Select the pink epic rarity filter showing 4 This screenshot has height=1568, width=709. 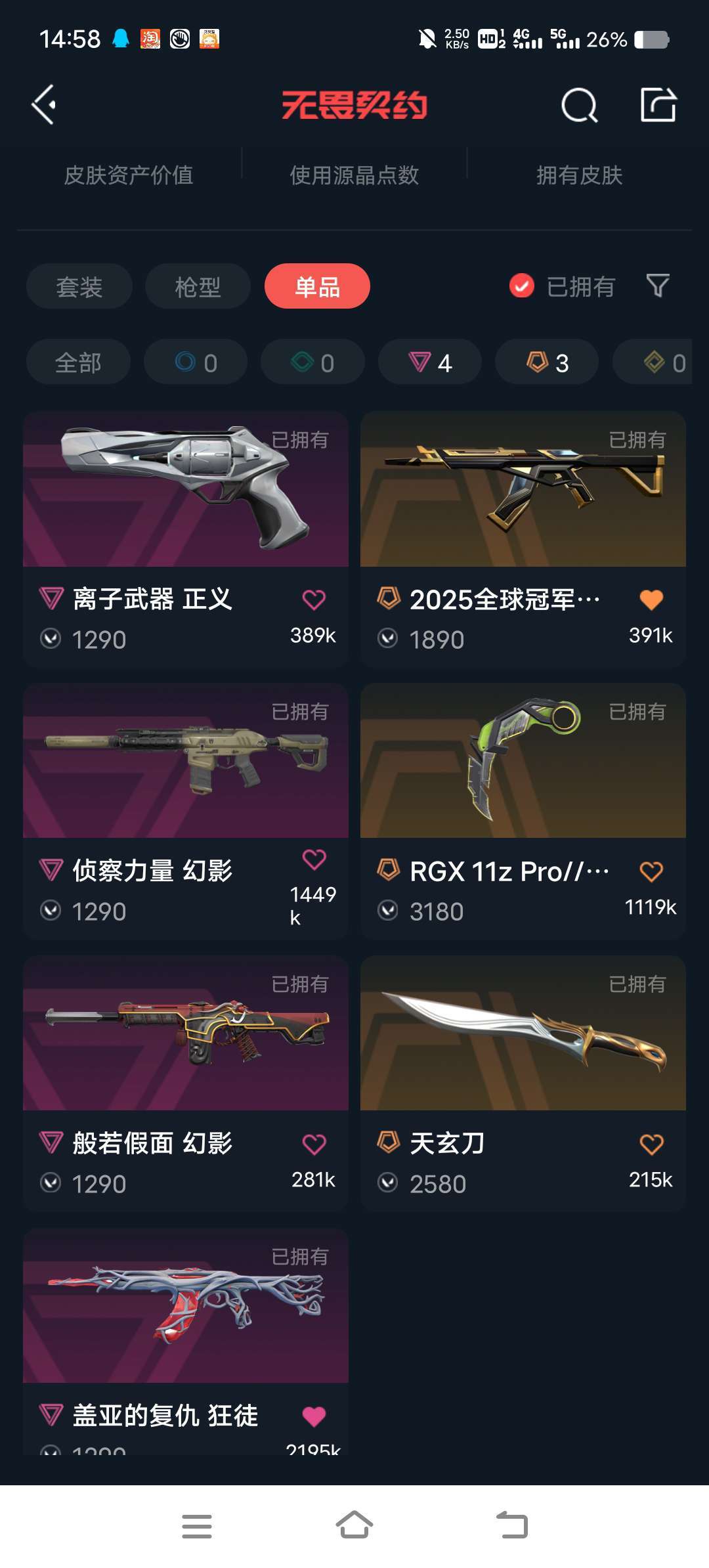430,362
